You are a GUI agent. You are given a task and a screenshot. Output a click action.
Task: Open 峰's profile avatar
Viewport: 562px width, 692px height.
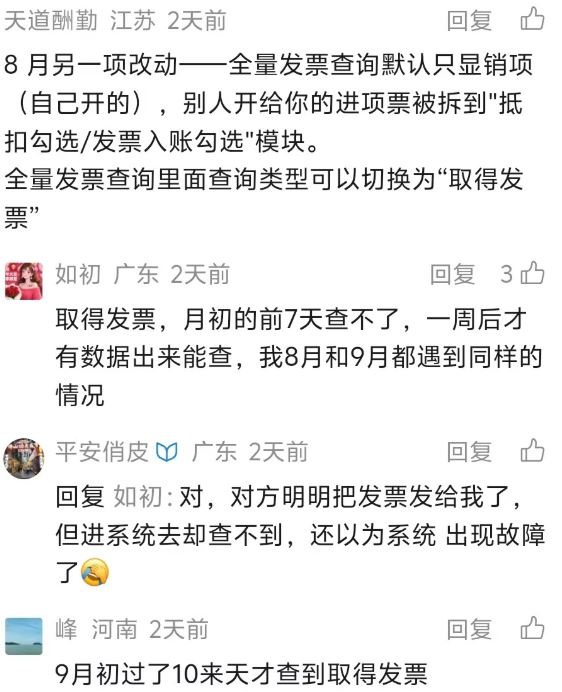tap(24, 636)
